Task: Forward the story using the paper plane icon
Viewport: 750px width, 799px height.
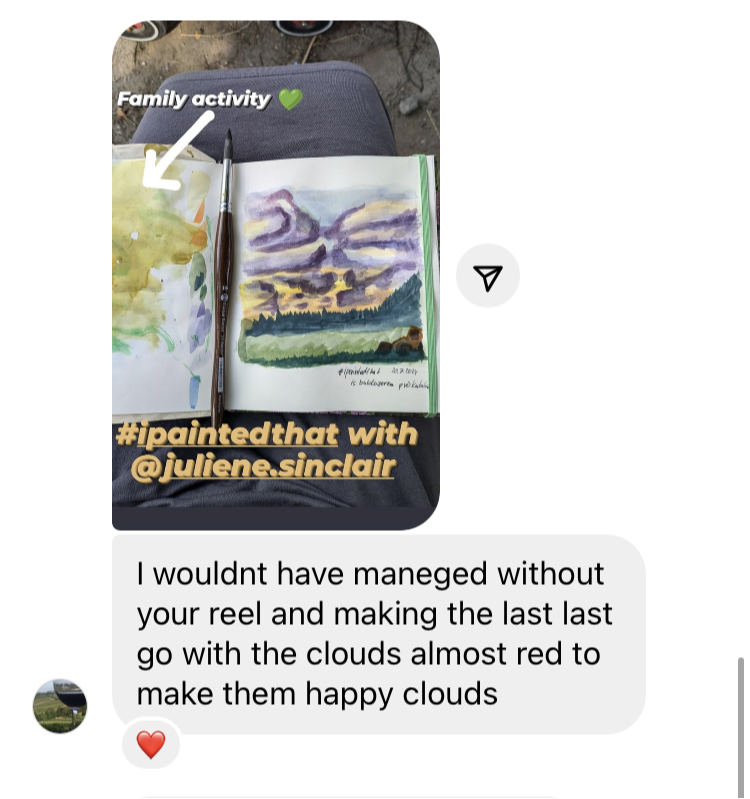Action: 488,276
